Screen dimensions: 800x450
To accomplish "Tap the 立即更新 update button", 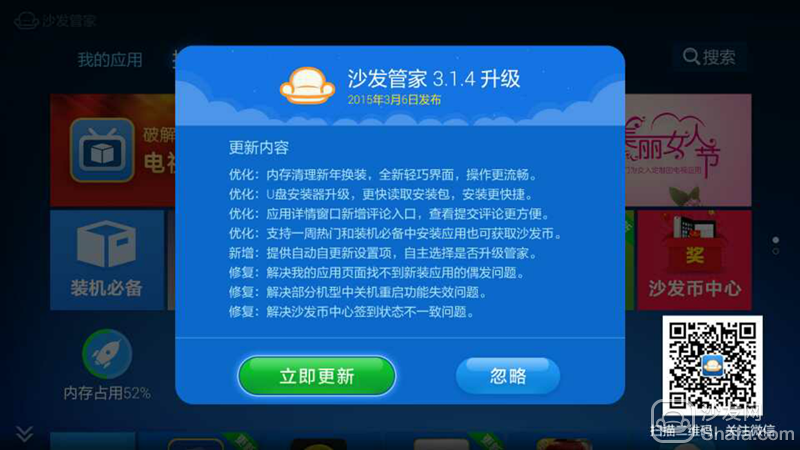I will (x=316, y=377).
